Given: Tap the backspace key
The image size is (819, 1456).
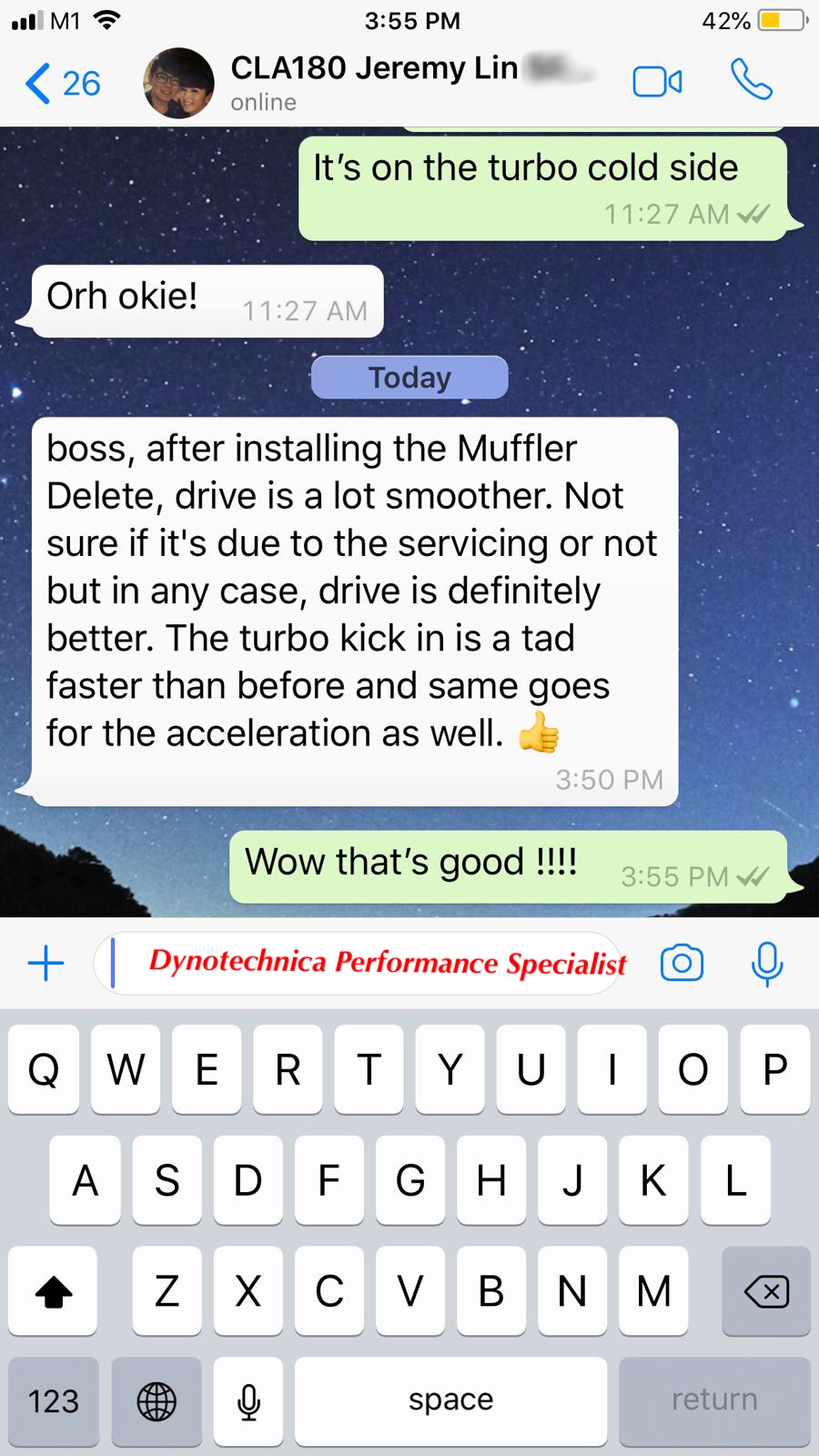Looking at the screenshot, I should click(766, 1290).
